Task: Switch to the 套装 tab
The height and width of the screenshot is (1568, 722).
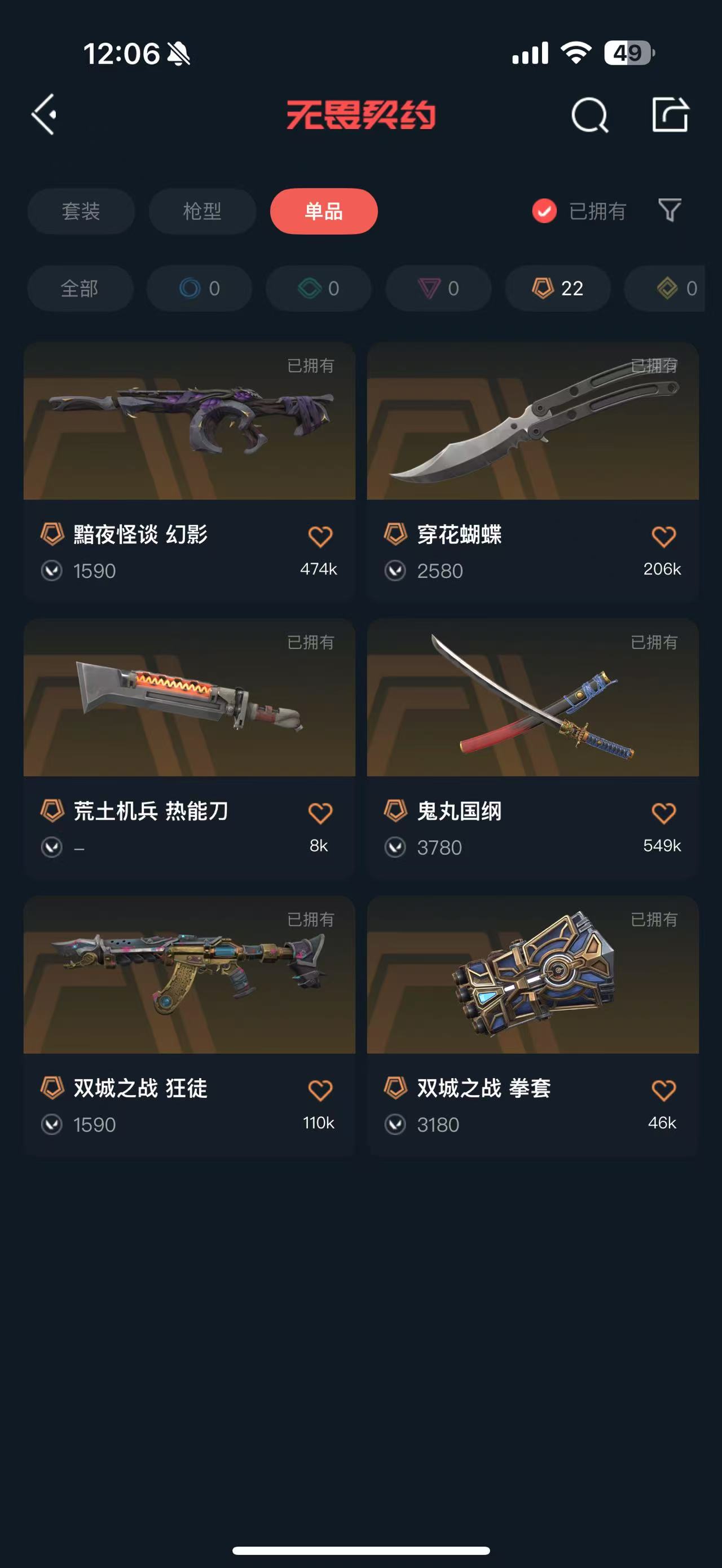Action: 80,211
